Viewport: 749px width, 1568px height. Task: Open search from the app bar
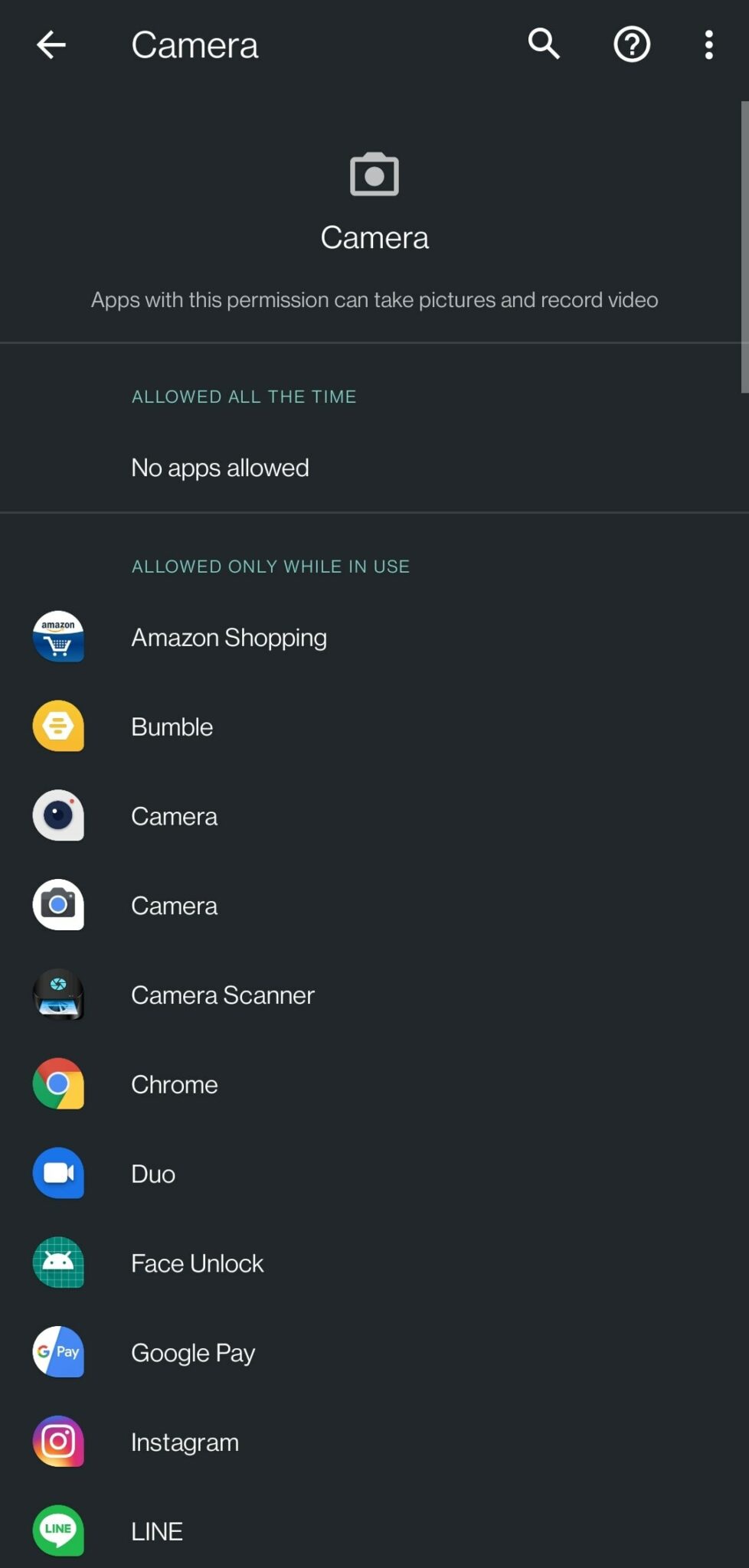coord(544,44)
